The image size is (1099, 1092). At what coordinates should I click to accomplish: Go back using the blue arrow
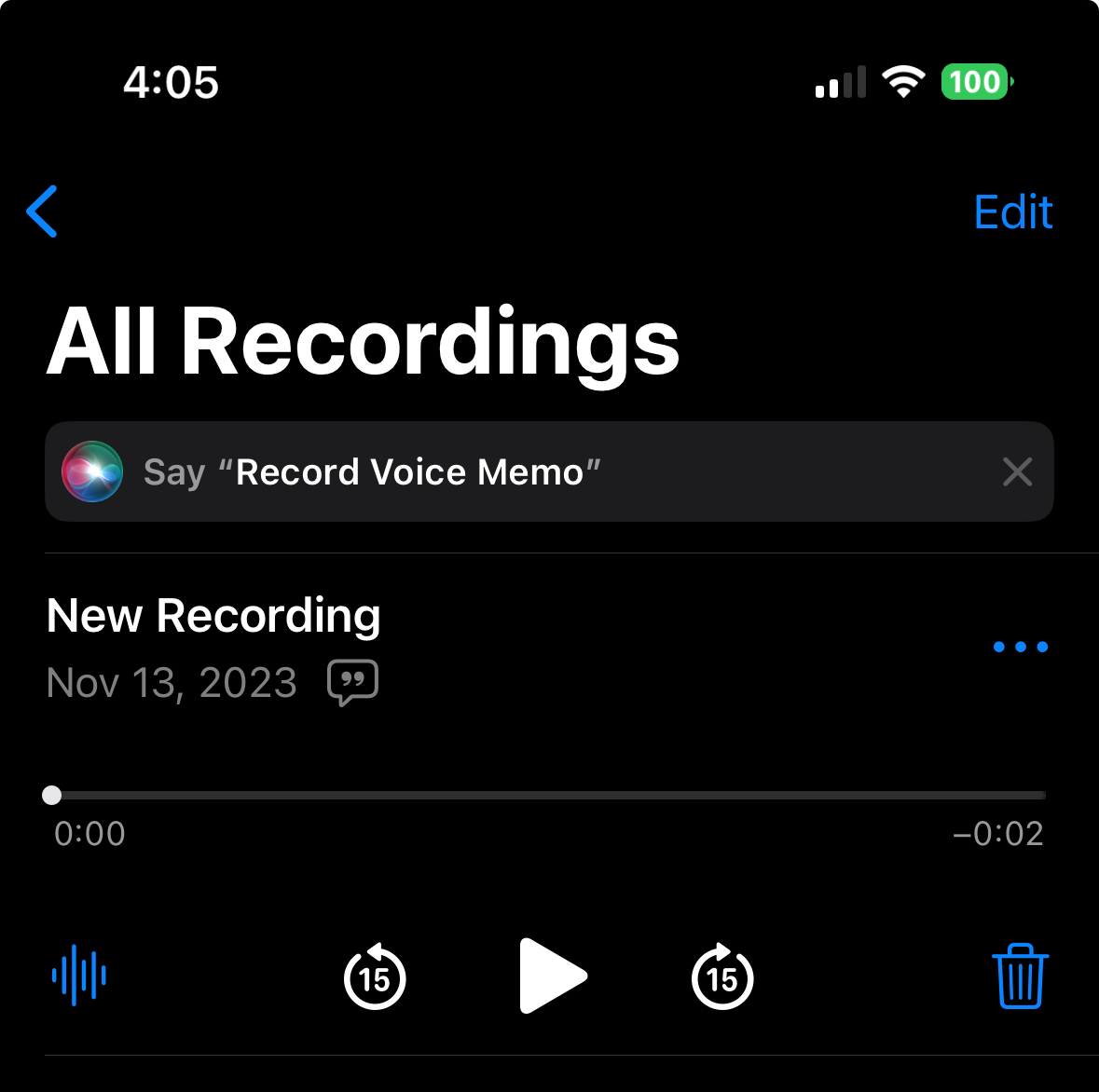pyautogui.click(x=41, y=212)
